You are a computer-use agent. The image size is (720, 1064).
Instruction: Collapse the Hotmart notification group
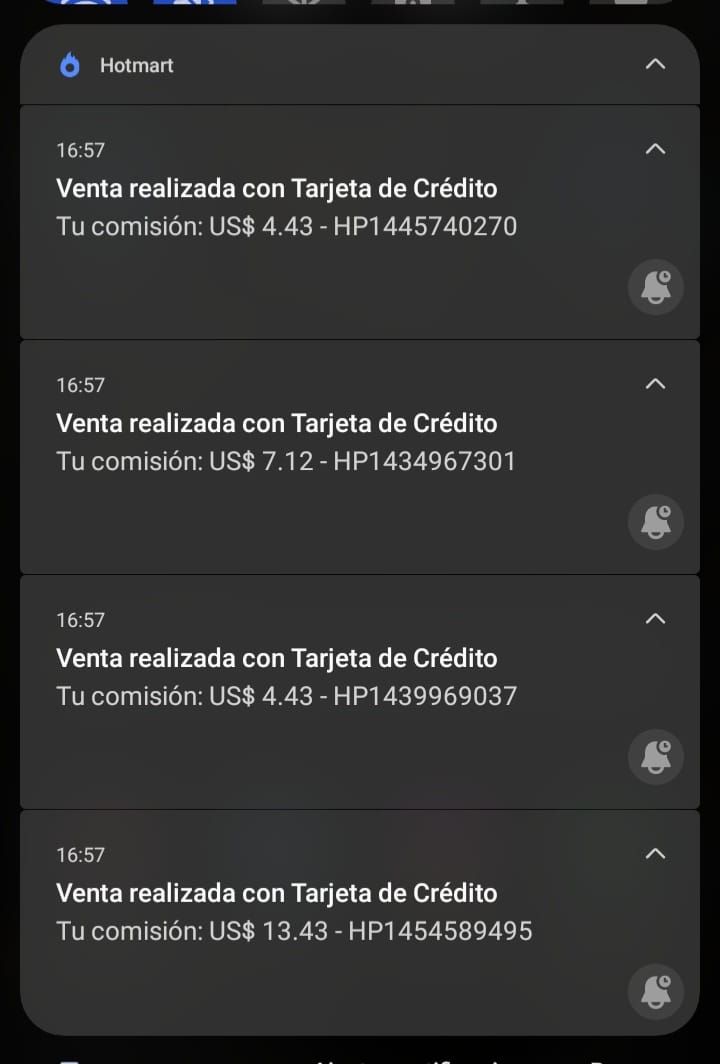point(655,65)
